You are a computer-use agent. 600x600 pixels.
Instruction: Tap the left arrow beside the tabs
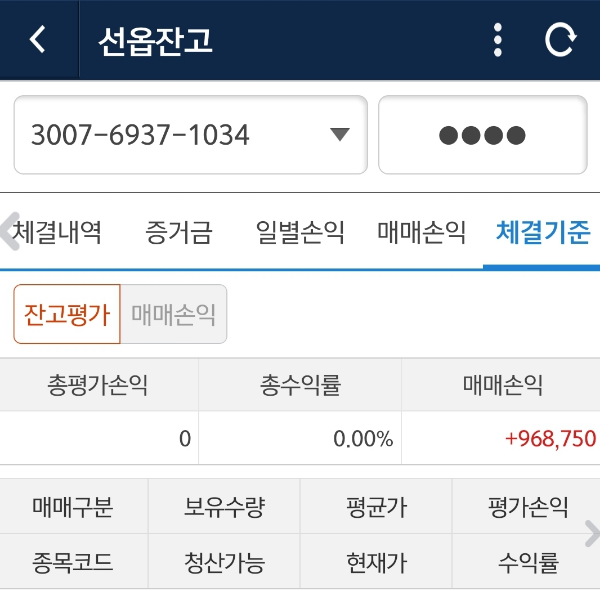(x=9, y=232)
